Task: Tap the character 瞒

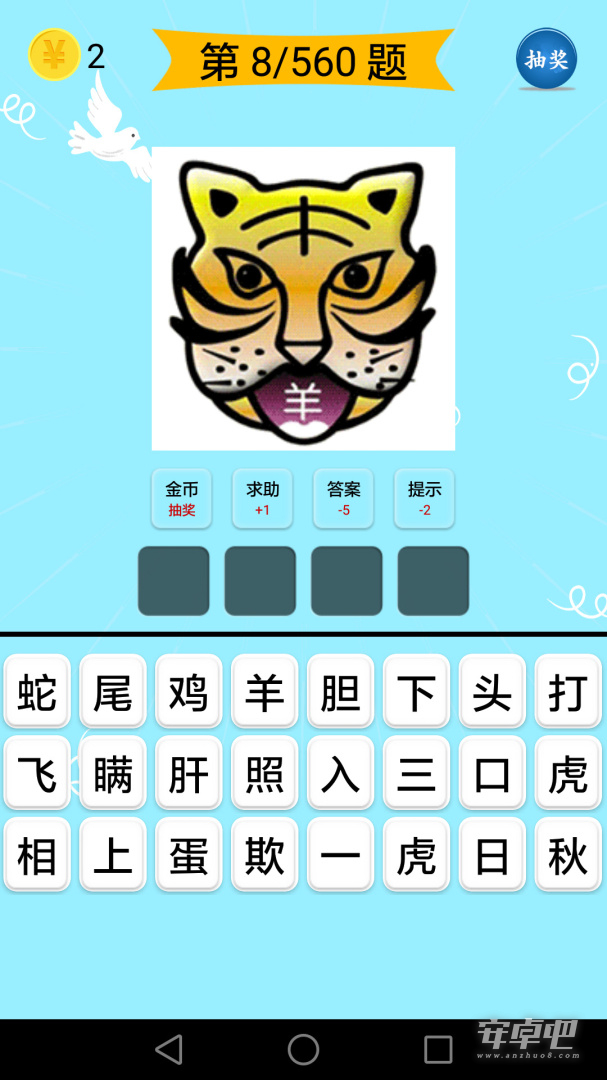Action: tap(113, 773)
